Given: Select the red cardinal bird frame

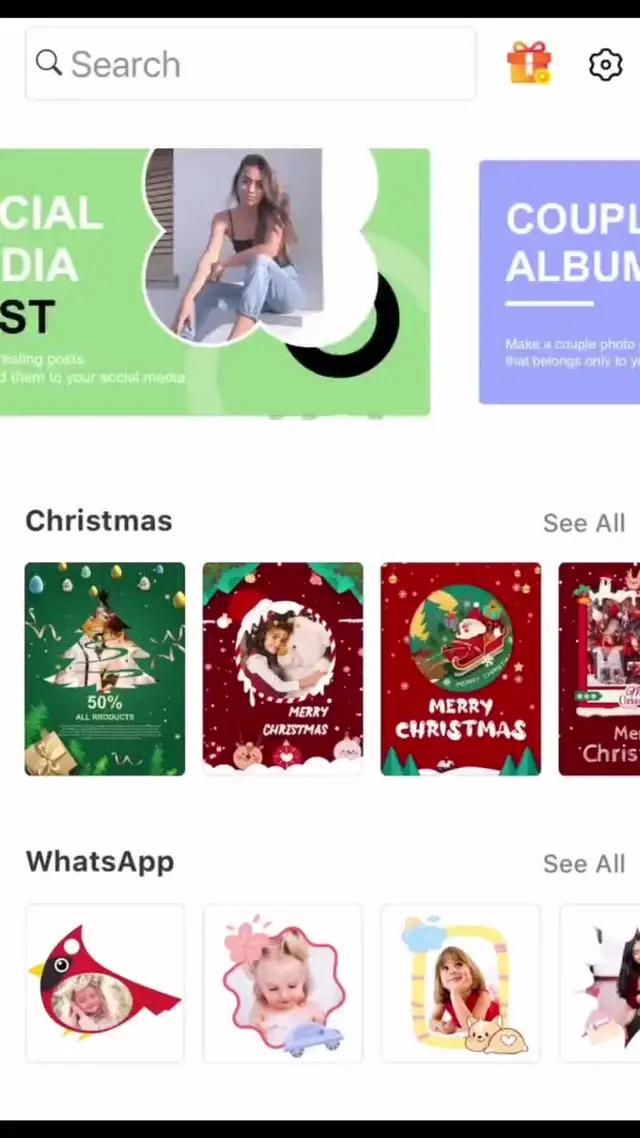Looking at the screenshot, I should point(105,983).
